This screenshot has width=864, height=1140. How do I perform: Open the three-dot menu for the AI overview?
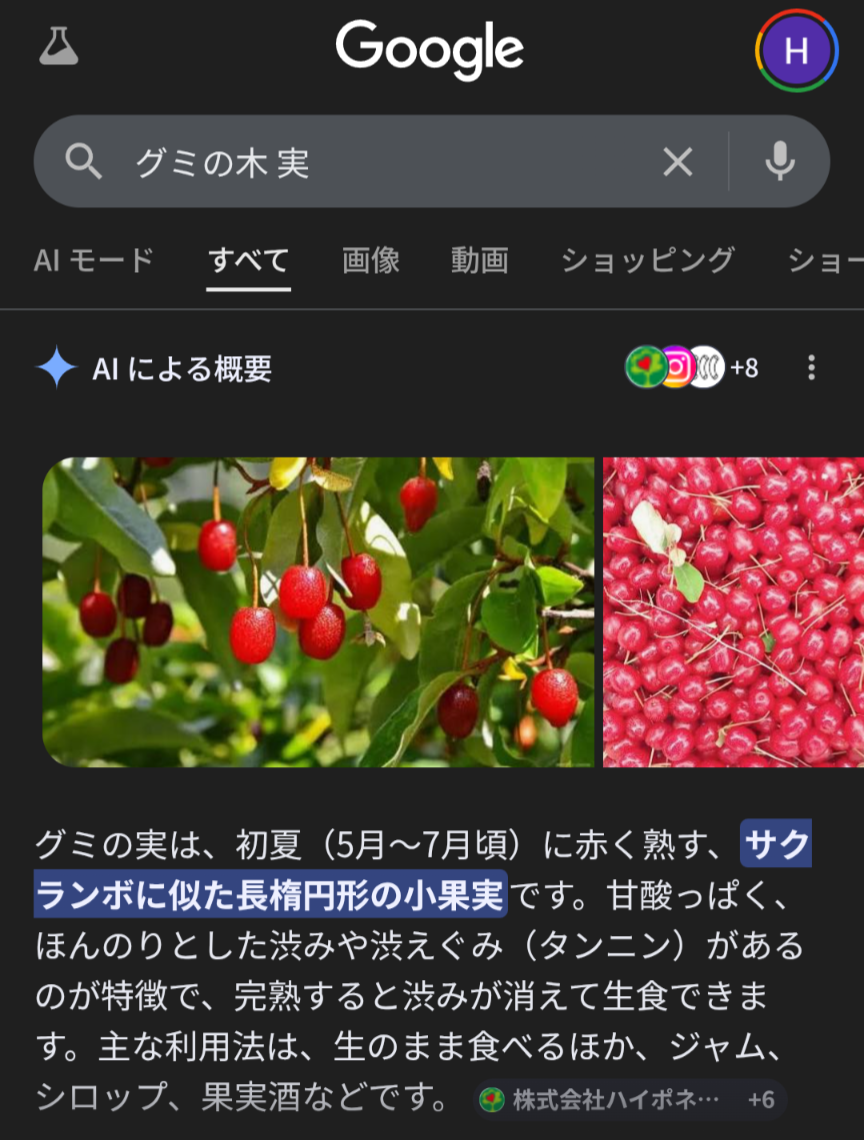pos(812,368)
